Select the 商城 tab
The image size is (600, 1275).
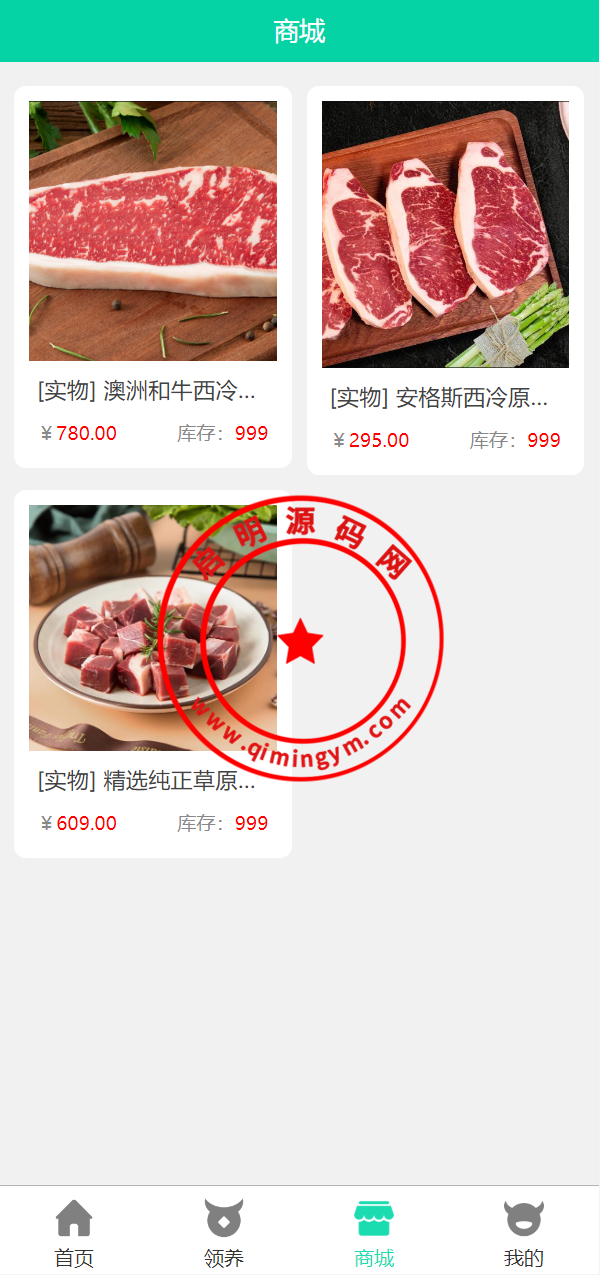click(374, 1232)
